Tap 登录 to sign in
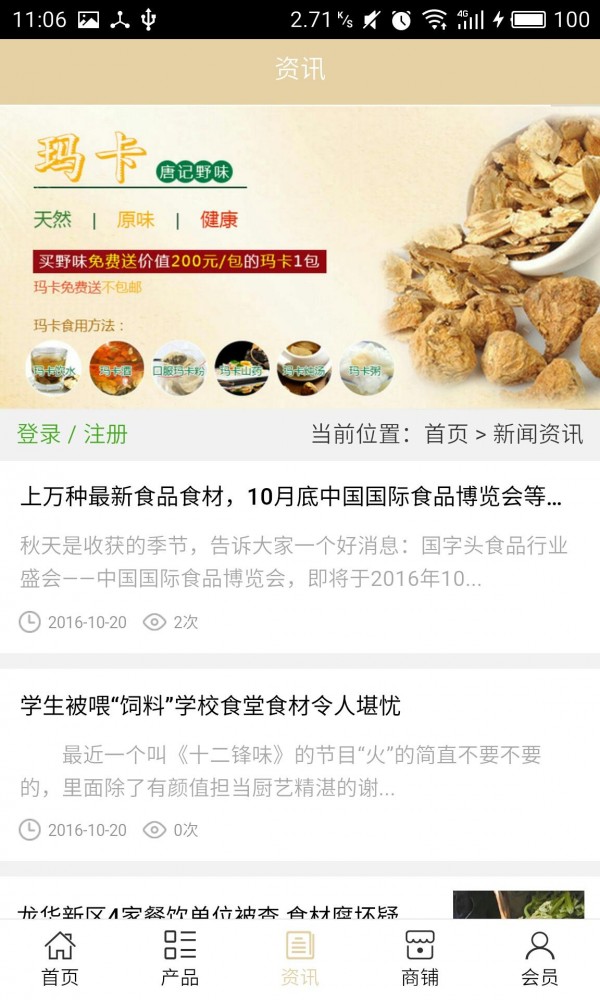600x1000 pixels. [39, 434]
